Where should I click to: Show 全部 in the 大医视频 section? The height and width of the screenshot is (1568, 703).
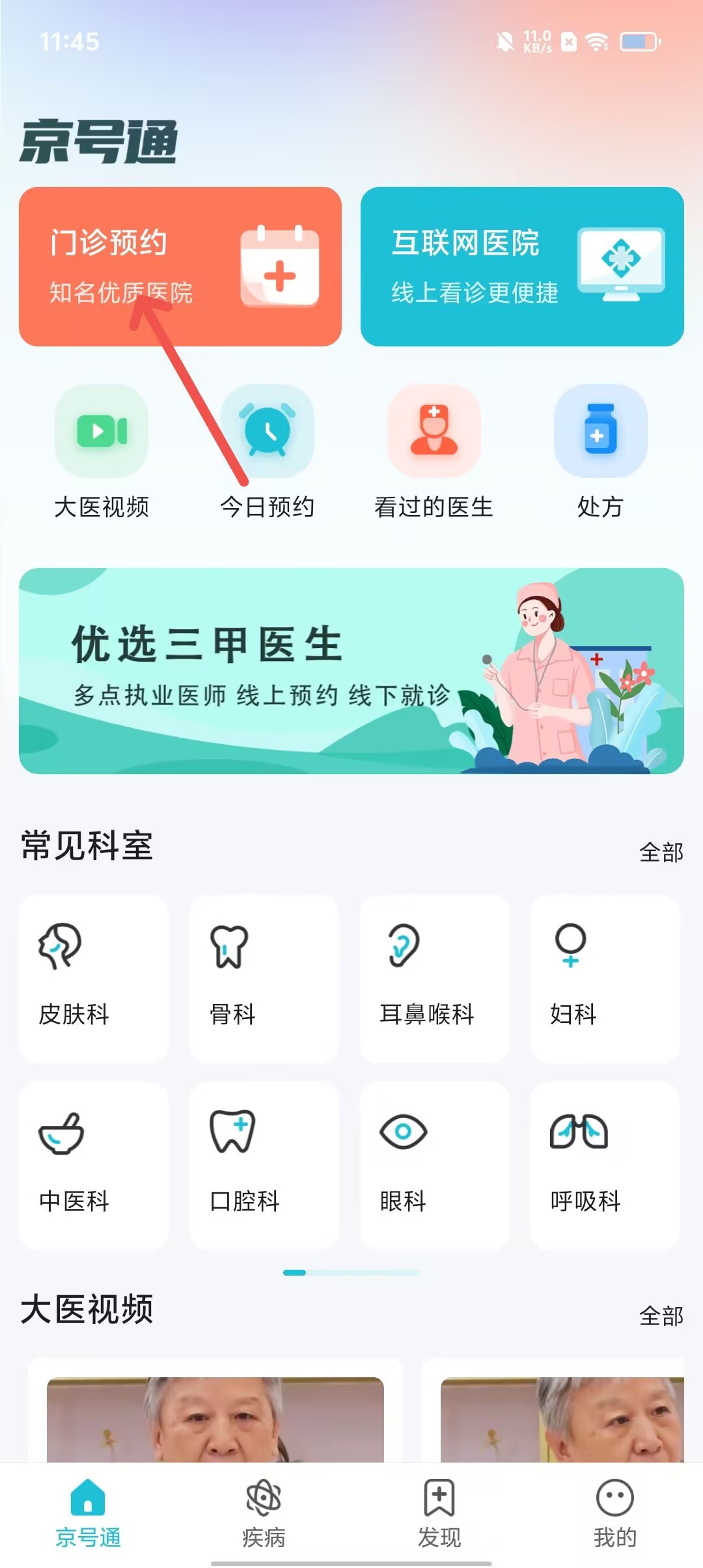661,1316
